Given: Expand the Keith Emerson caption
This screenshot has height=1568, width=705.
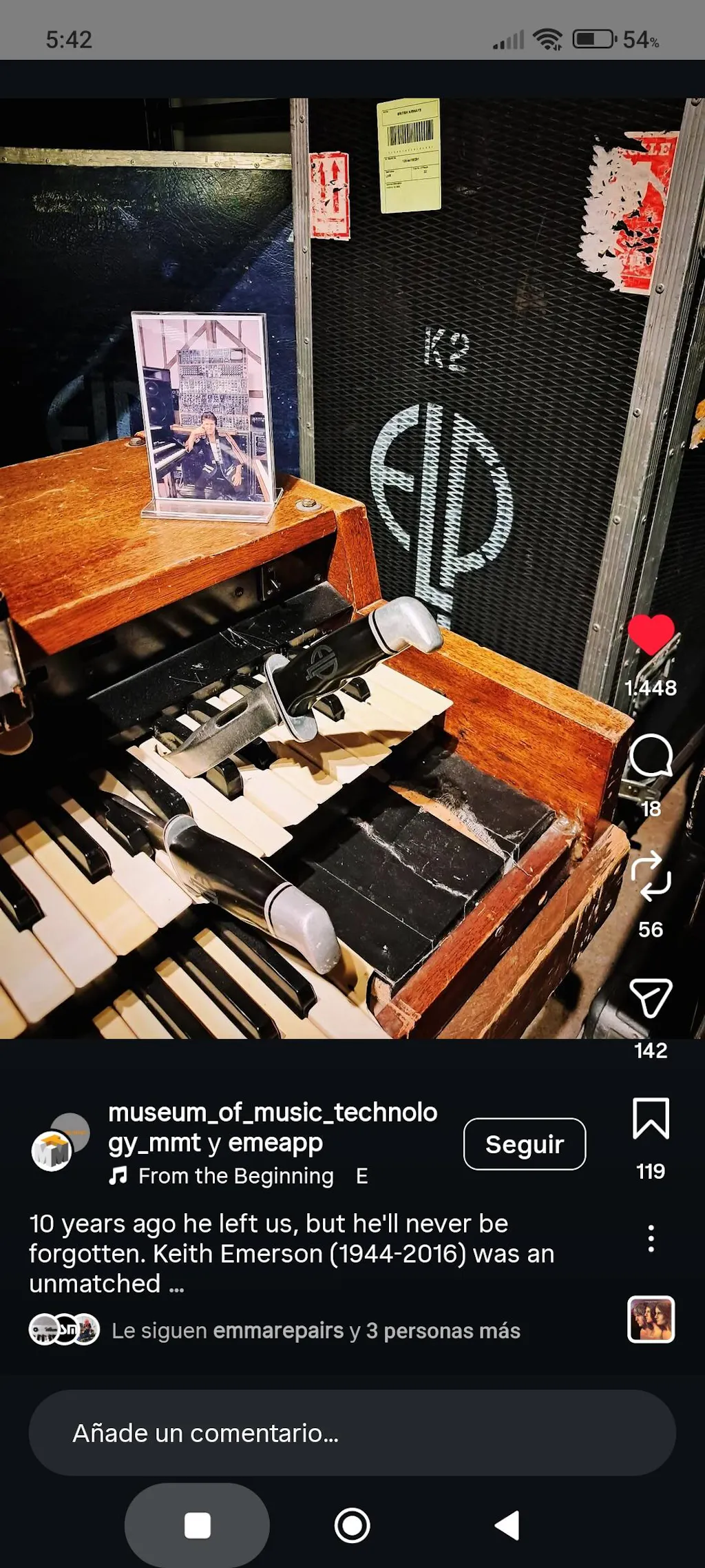Looking at the screenshot, I should [x=176, y=1284].
